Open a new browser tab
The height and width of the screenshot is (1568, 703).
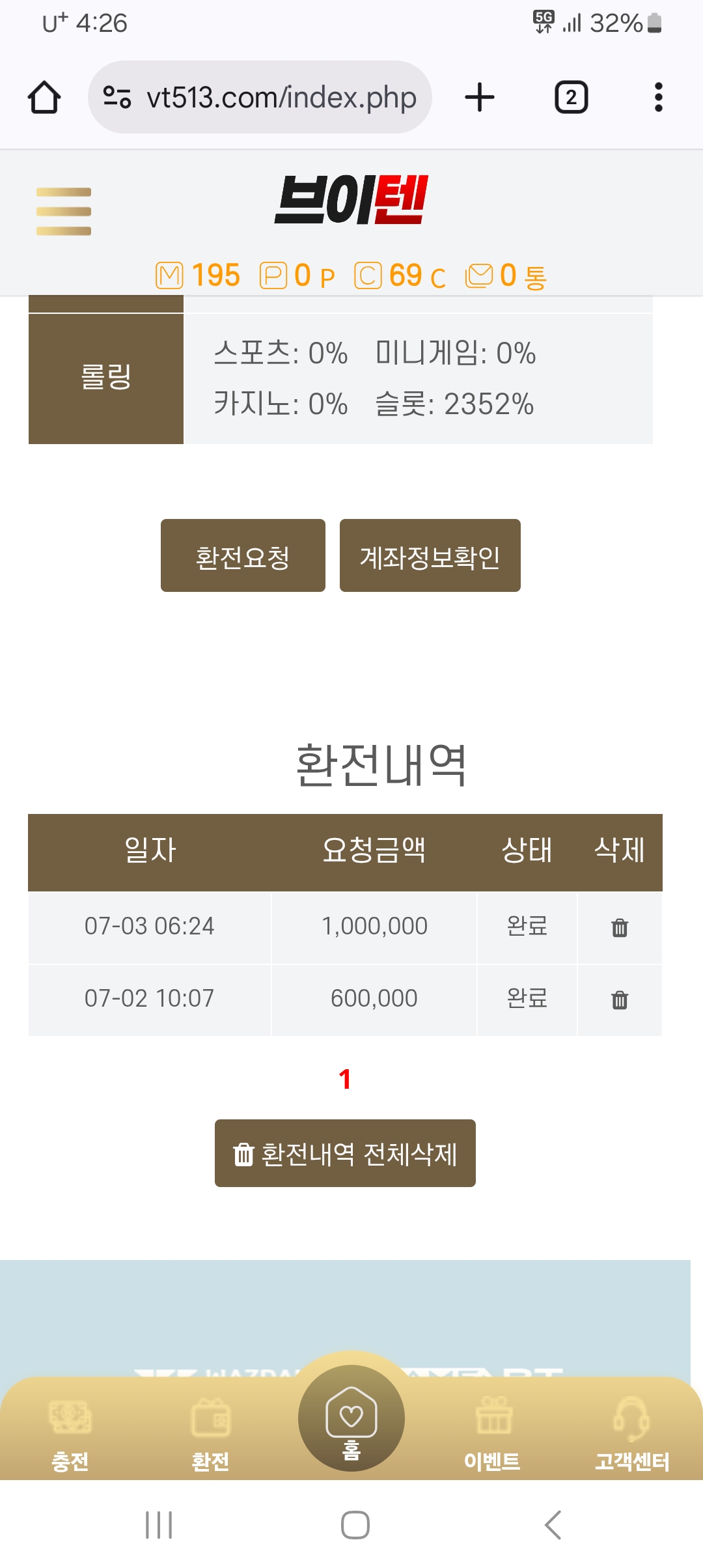click(480, 97)
